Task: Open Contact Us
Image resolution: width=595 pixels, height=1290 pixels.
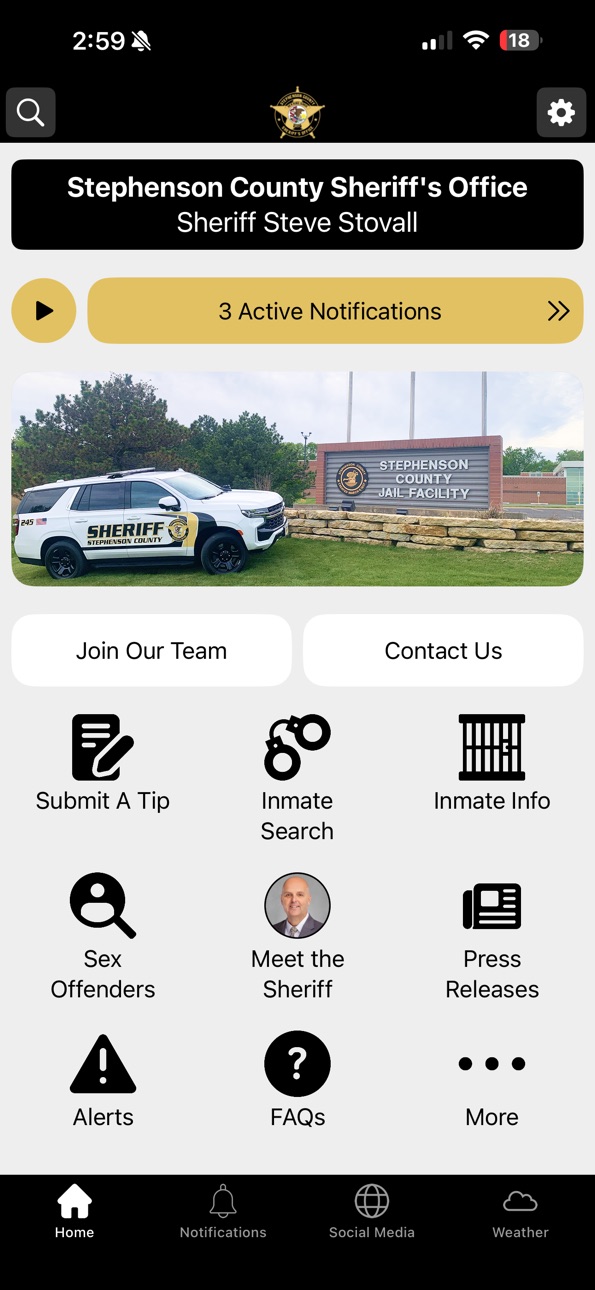Action: coord(443,650)
